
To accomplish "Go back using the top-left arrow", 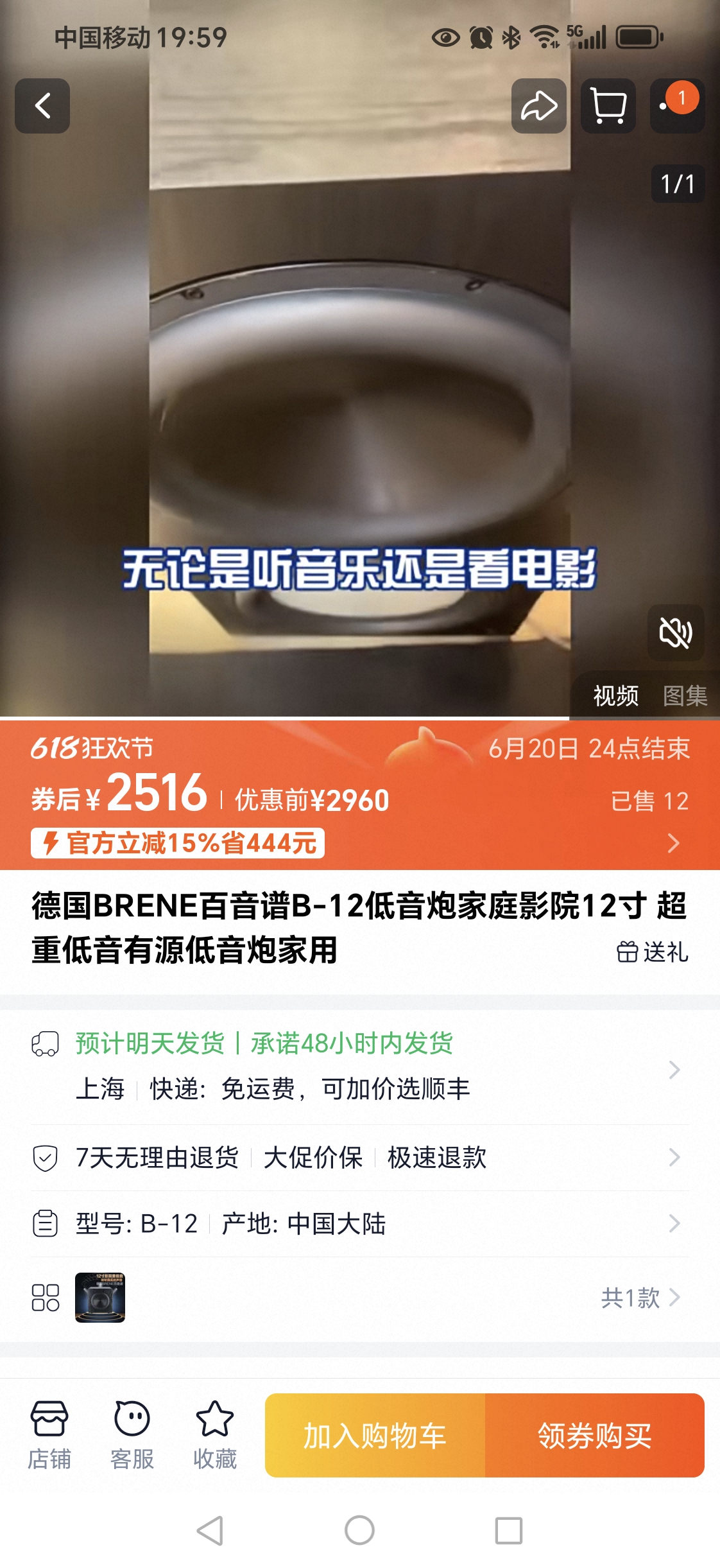I will coord(42,106).
